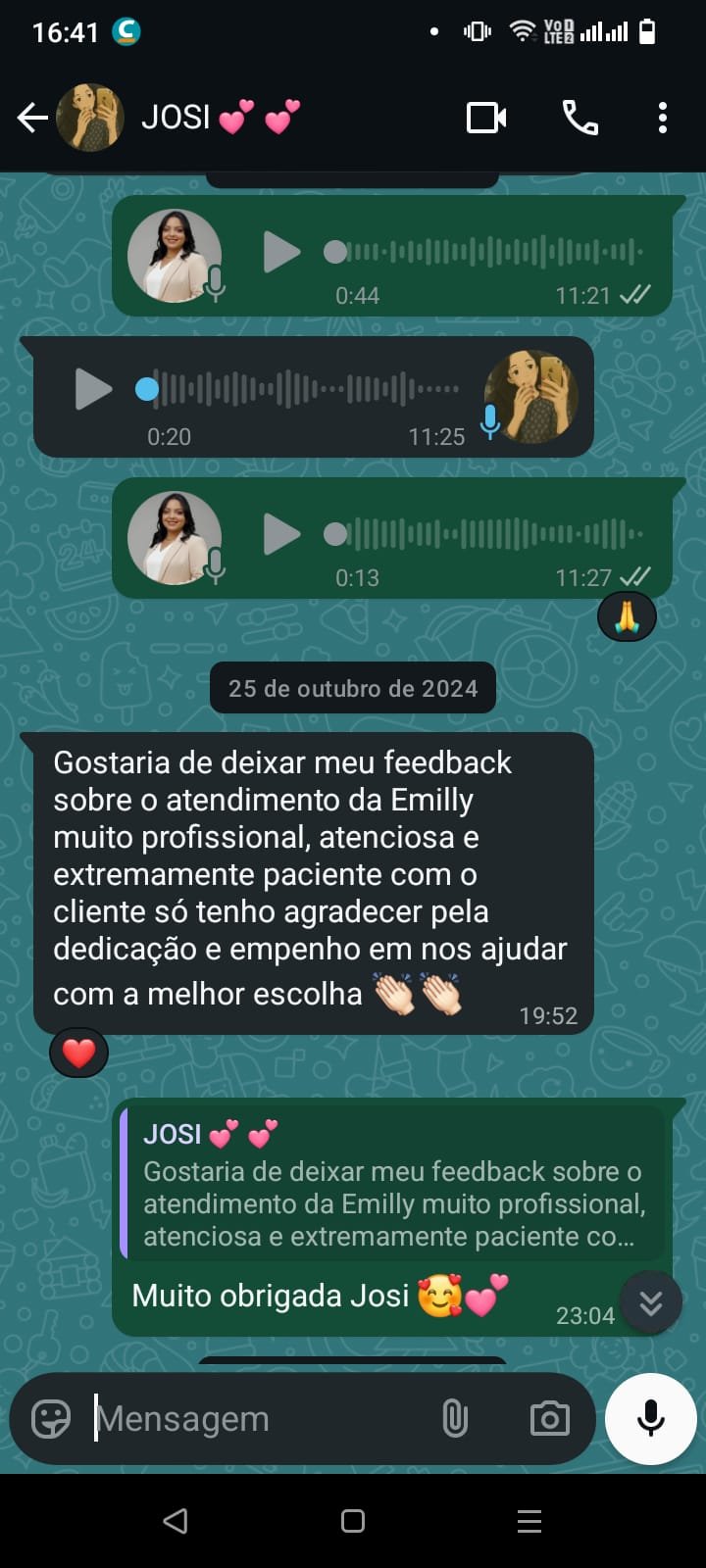This screenshot has height=1568, width=706.
Task: Open the emoji and sticker picker
Action: tap(51, 1418)
